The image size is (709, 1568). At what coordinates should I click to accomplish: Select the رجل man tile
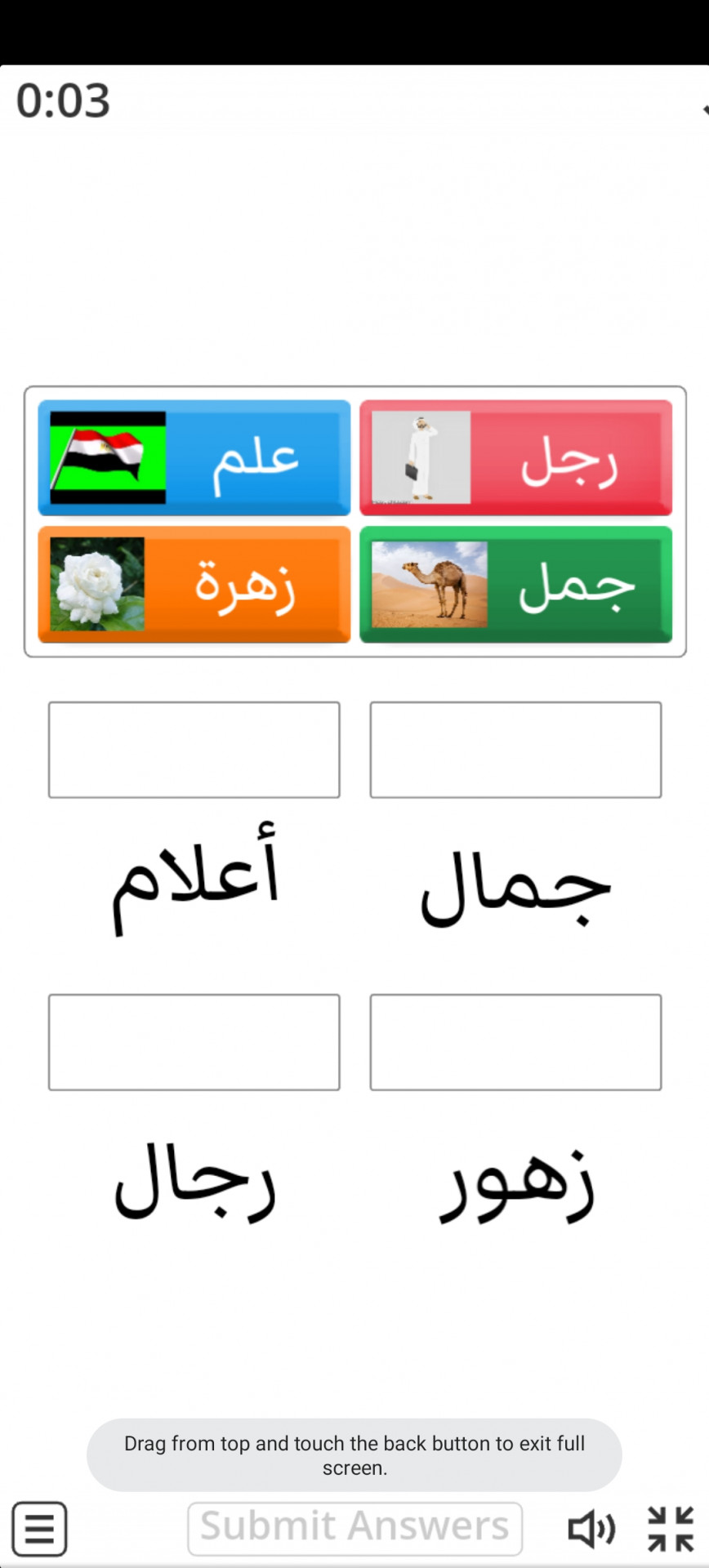click(515, 457)
